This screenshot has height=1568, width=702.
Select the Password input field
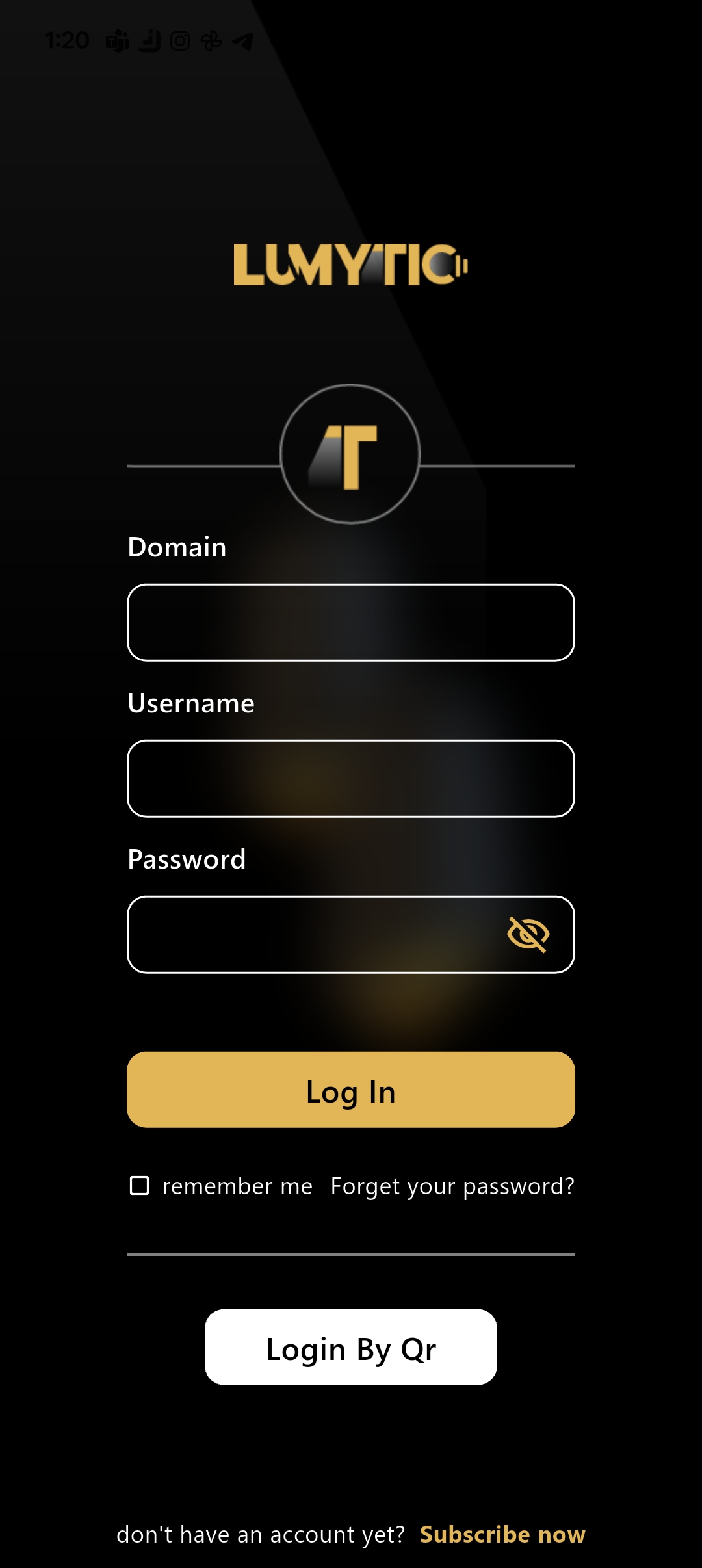(x=312, y=935)
